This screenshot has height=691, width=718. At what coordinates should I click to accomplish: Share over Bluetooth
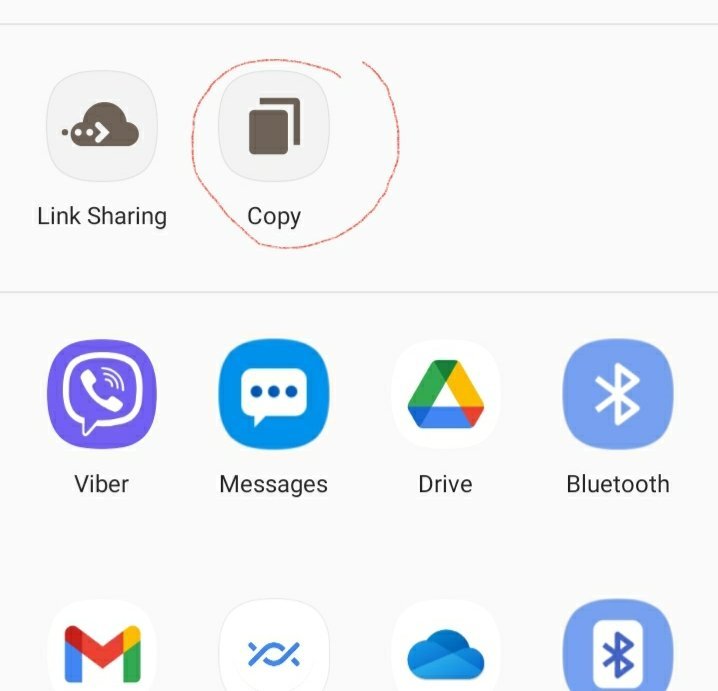pos(617,395)
